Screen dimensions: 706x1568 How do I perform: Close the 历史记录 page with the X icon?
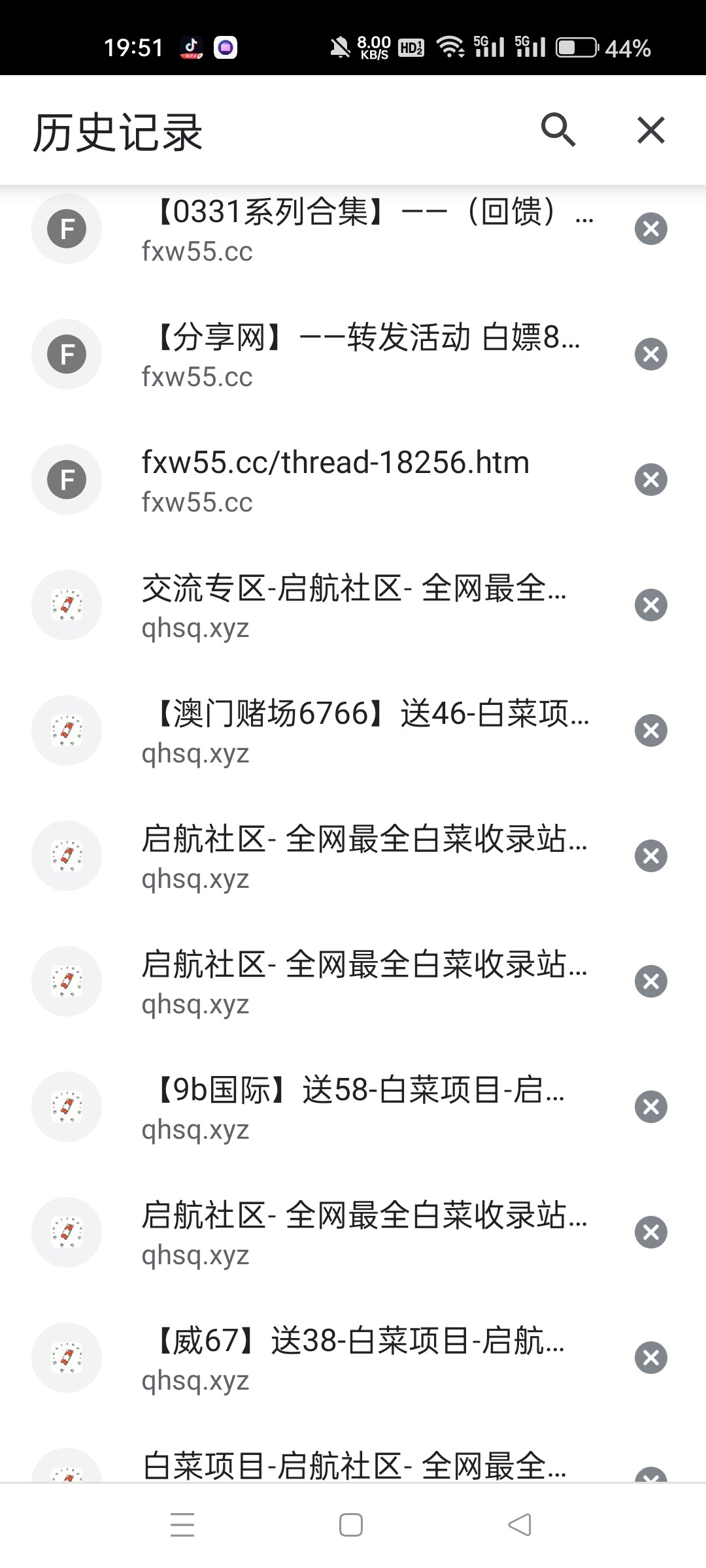(x=650, y=130)
